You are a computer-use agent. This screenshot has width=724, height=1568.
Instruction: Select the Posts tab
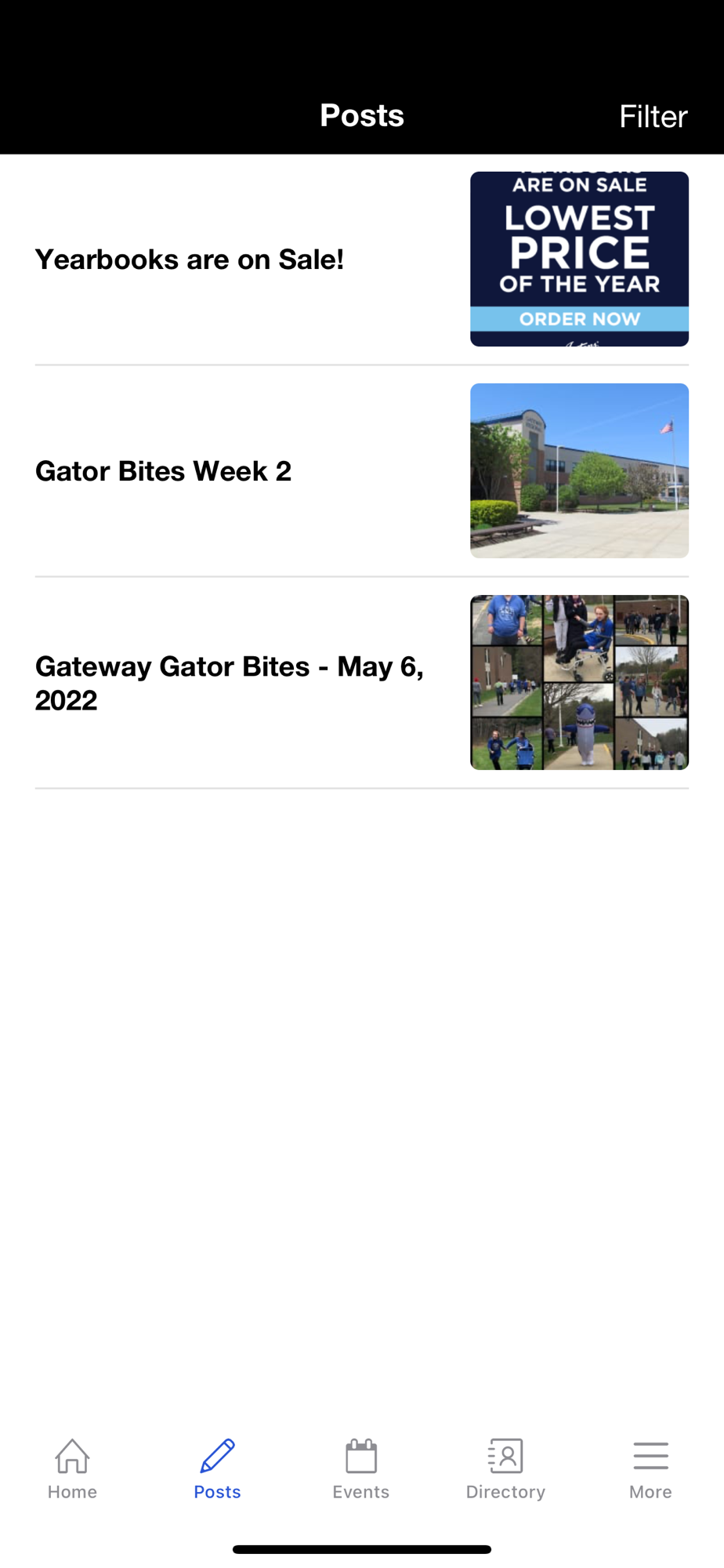[x=217, y=1468]
